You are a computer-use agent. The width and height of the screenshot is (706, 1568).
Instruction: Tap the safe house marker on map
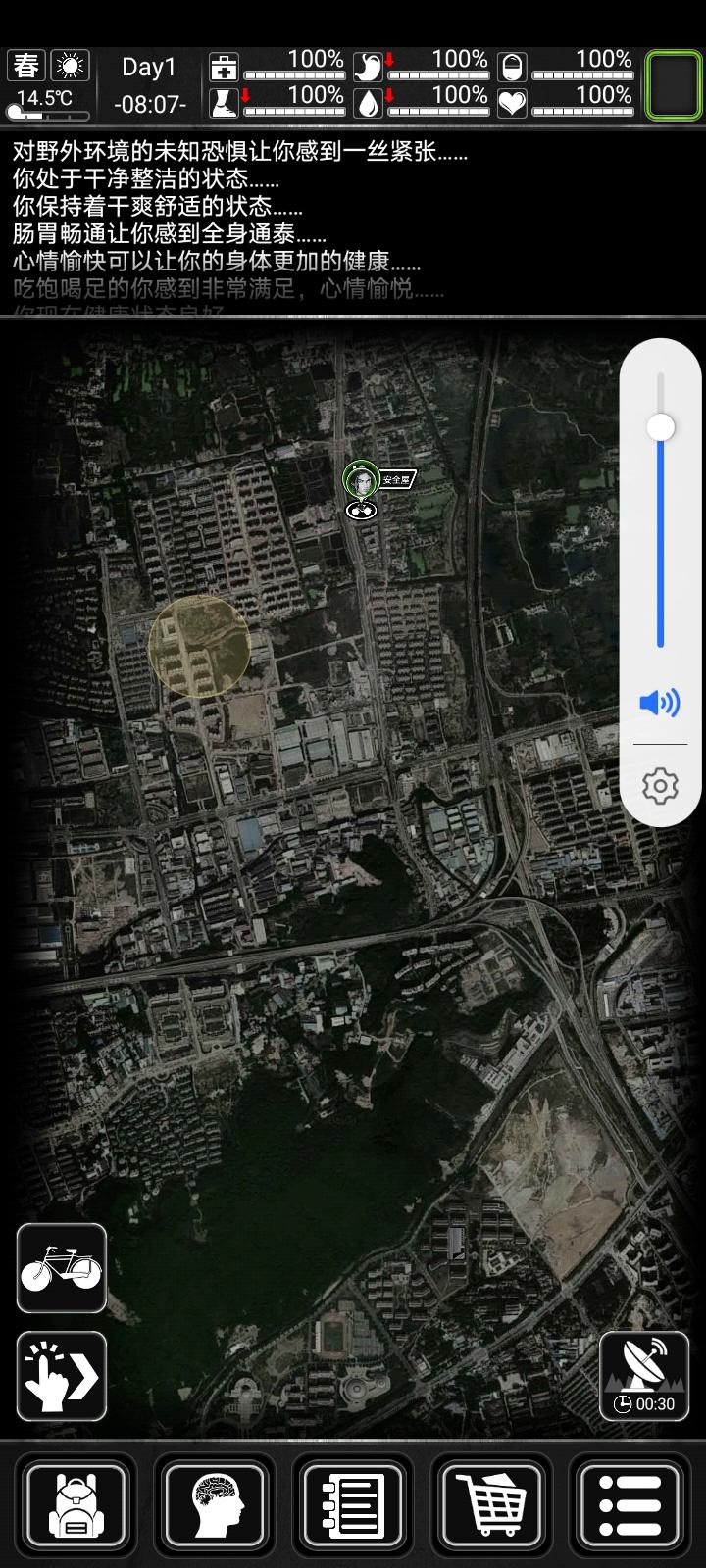[x=363, y=480]
